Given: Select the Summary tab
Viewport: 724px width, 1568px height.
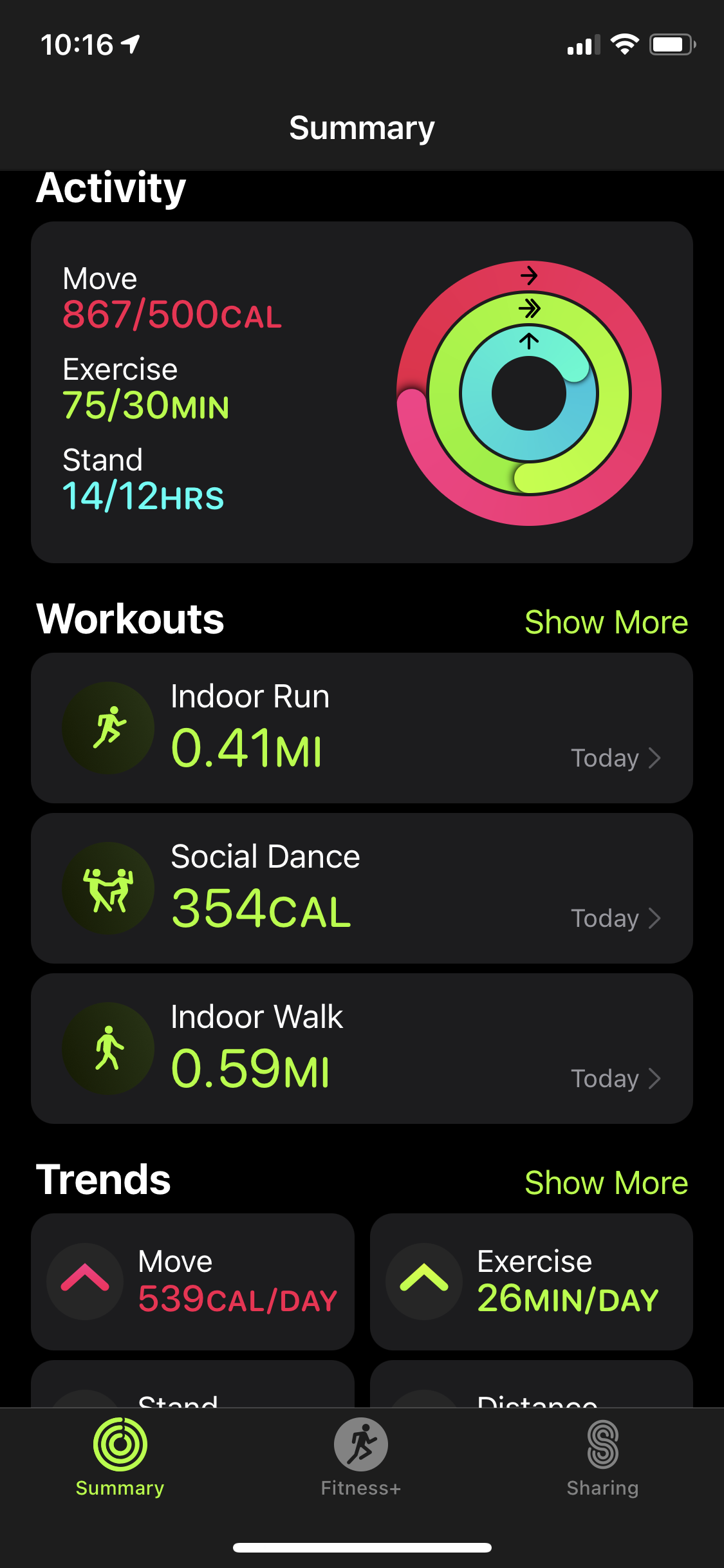Looking at the screenshot, I should tap(120, 1458).
